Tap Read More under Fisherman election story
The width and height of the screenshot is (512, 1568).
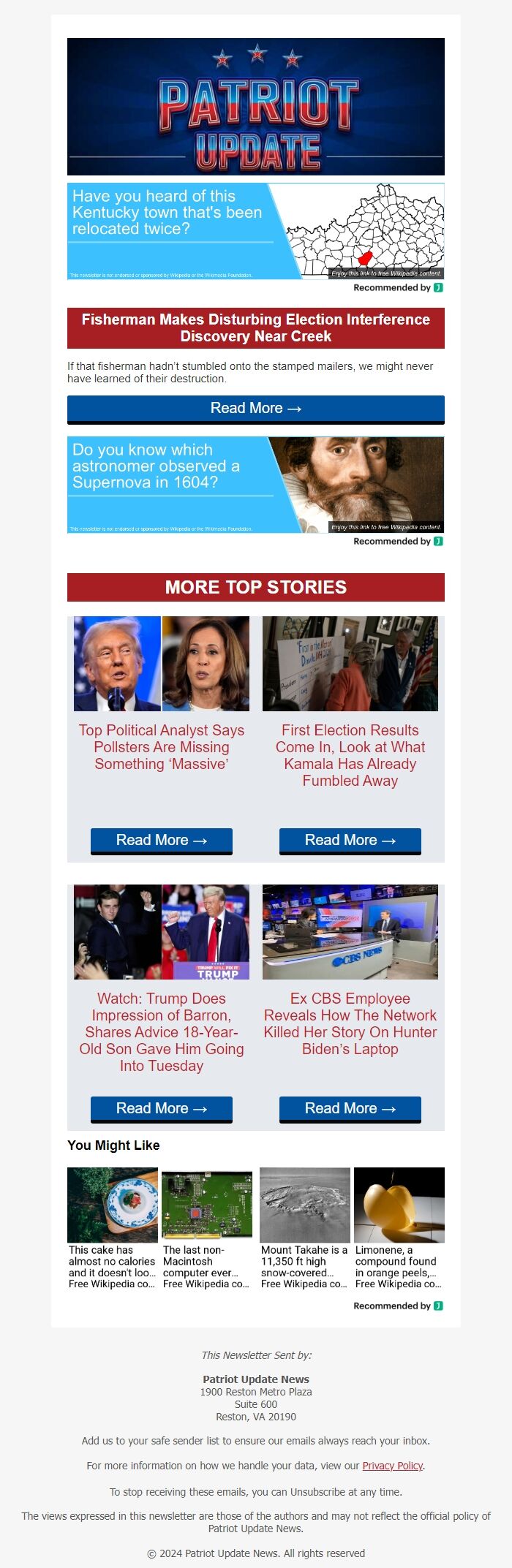coord(255,409)
